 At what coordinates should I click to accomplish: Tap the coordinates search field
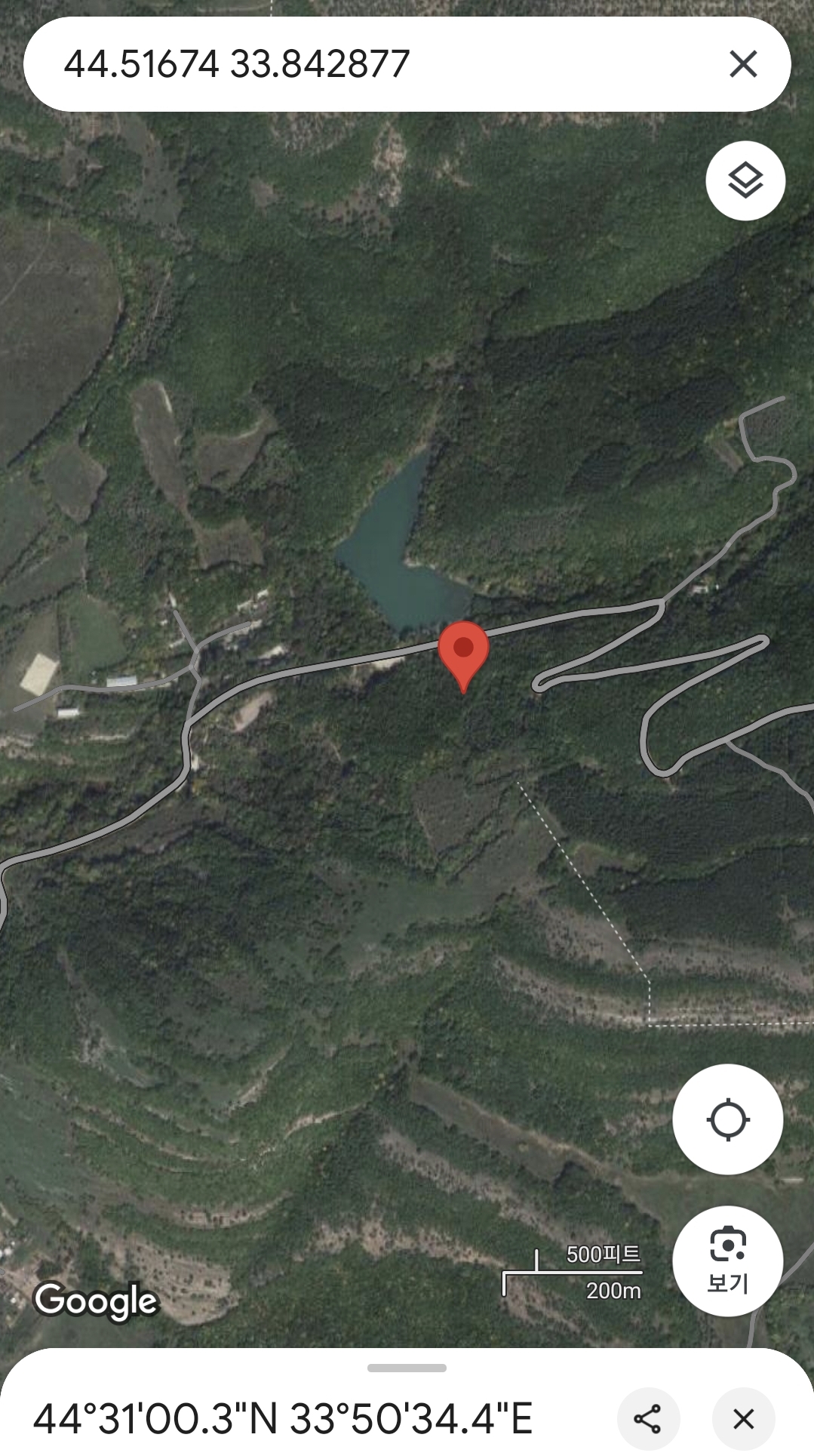point(362,64)
